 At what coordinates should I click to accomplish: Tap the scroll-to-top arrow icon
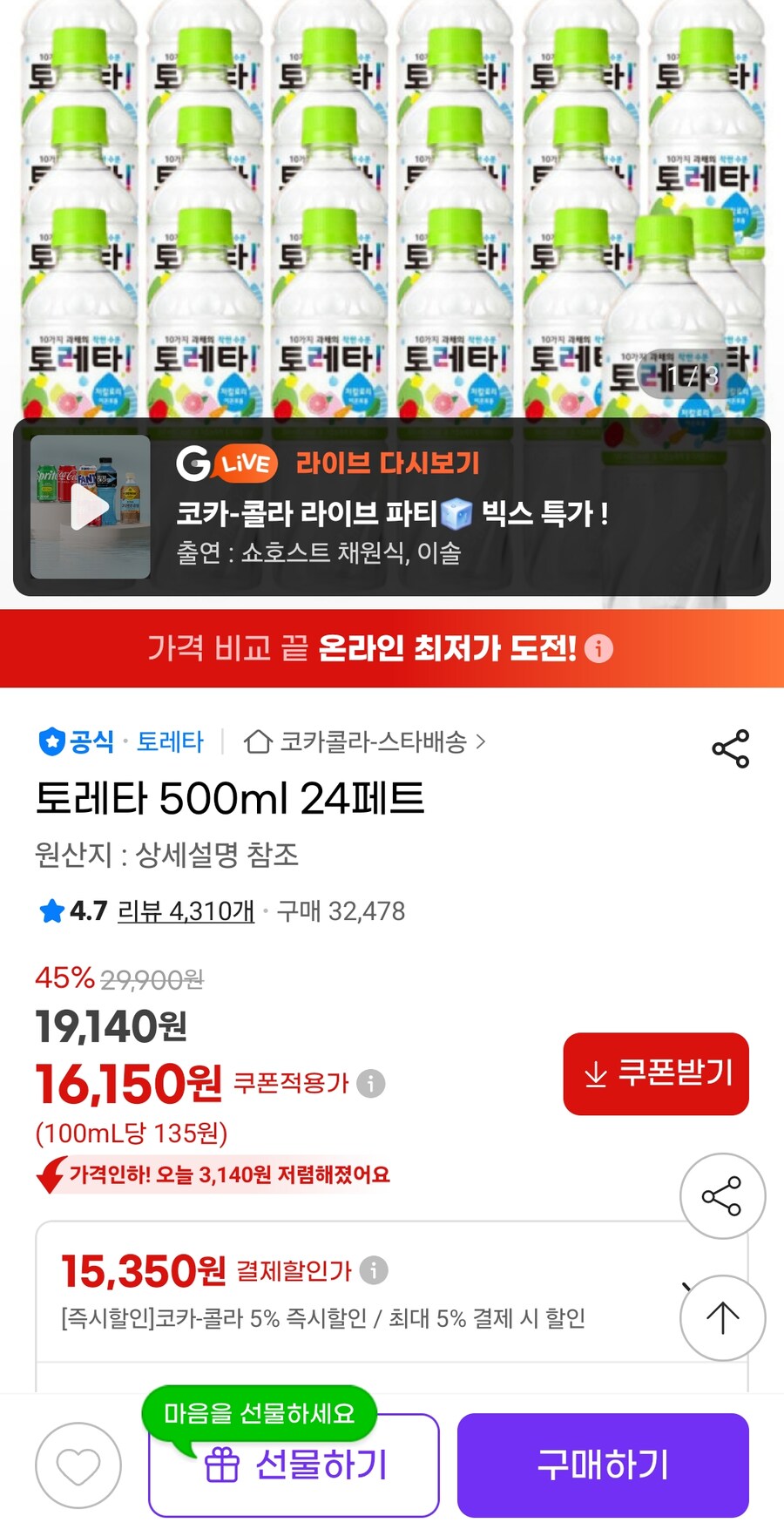pyautogui.click(x=723, y=1317)
